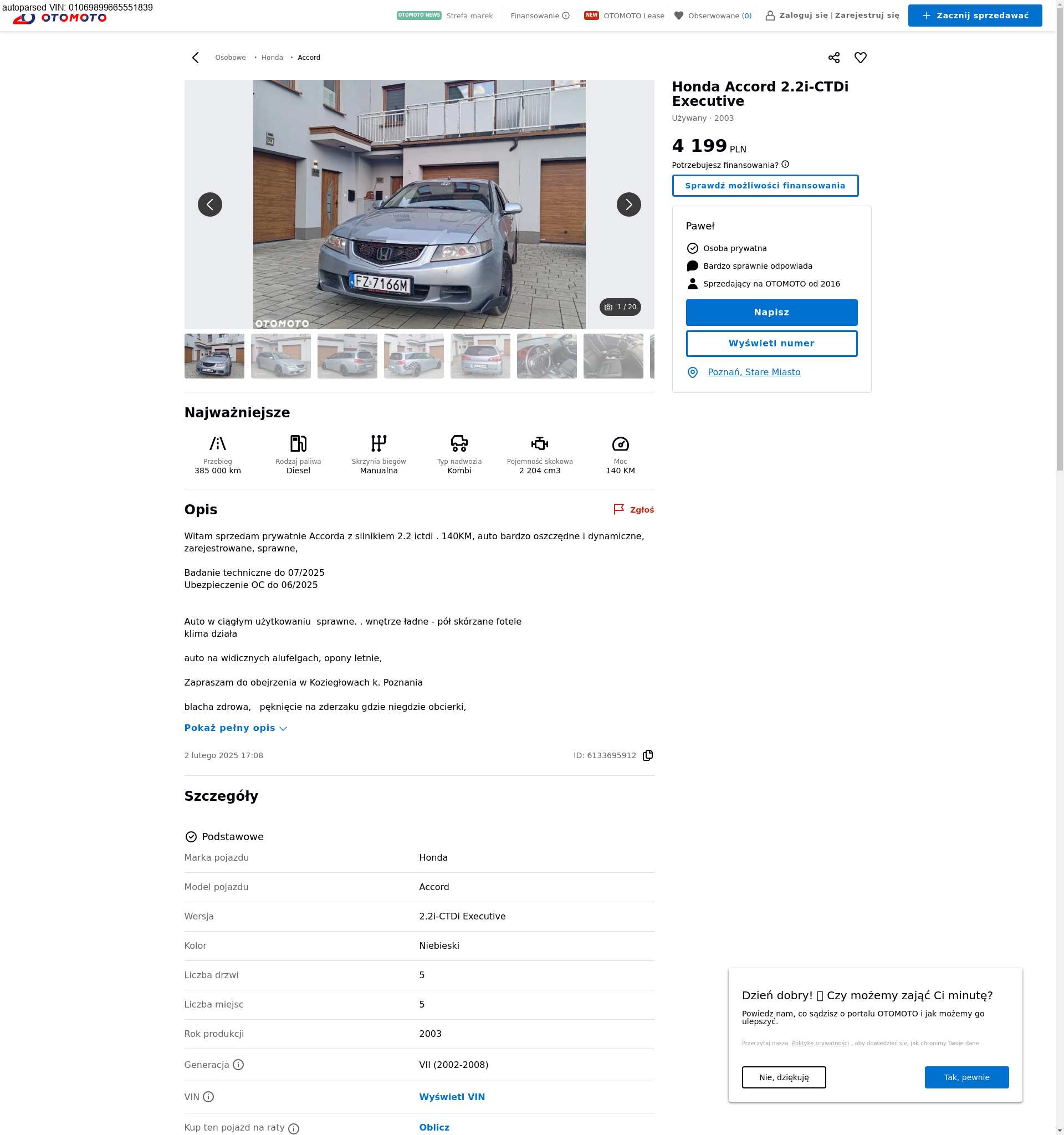The height and width of the screenshot is (1135, 1064).
Task: Open the Honda breadcrumb category
Action: point(272,58)
